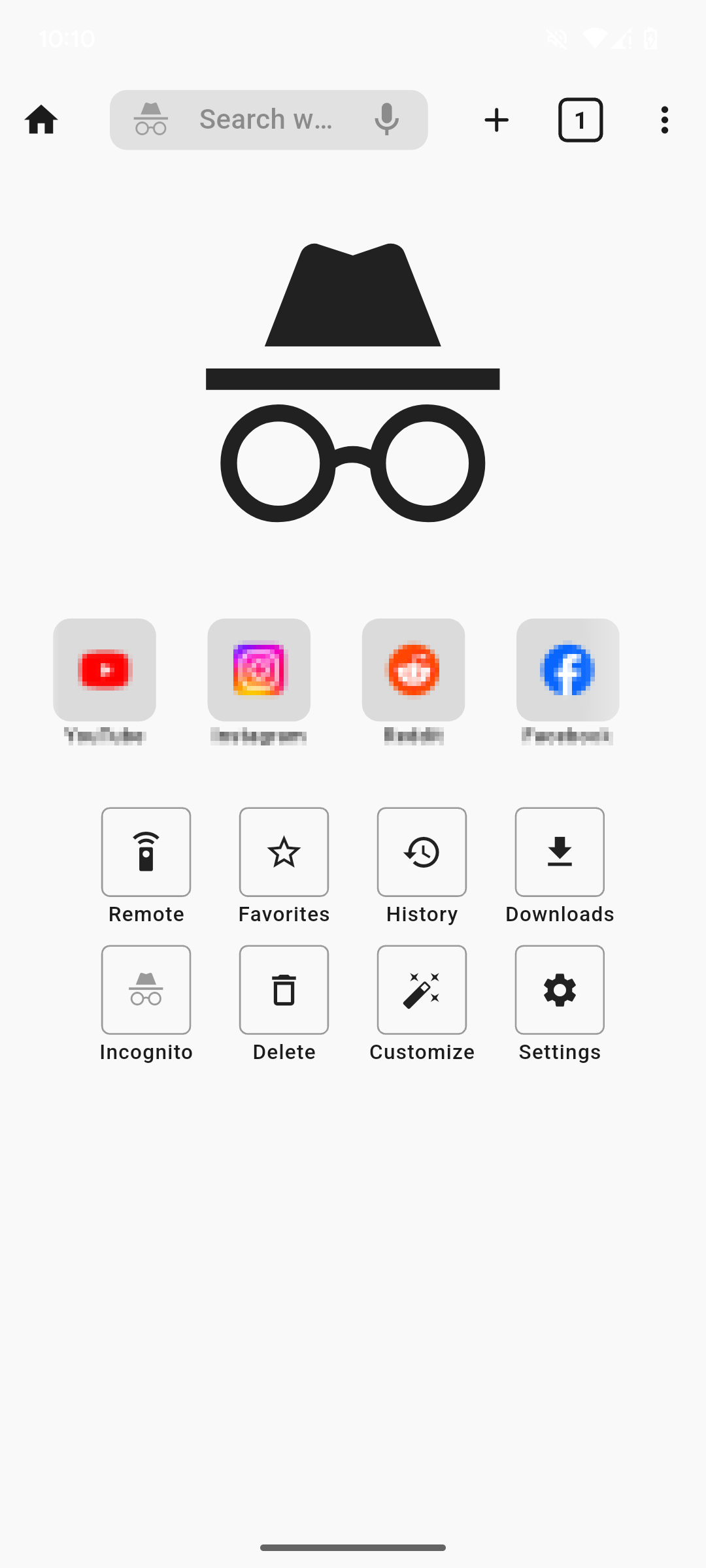Screen dimensions: 706x1568
Task: Show Favorites
Action: click(x=284, y=852)
